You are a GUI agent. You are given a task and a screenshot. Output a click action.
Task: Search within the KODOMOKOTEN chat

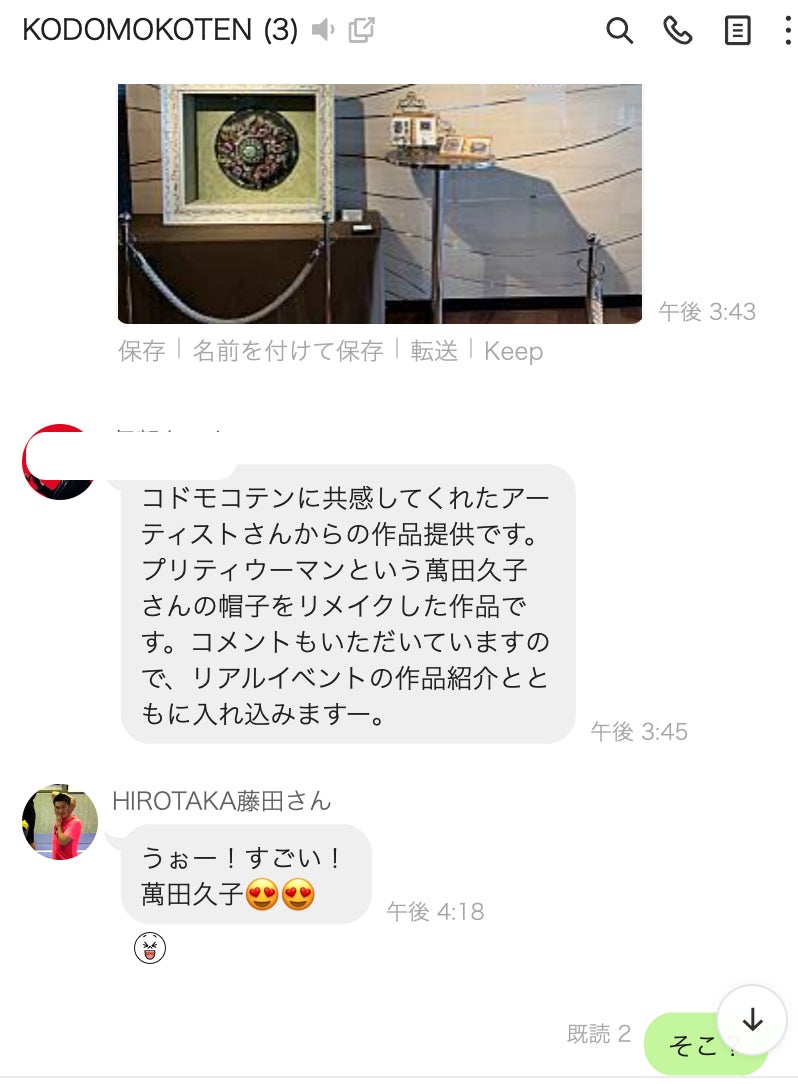pos(620,31)
